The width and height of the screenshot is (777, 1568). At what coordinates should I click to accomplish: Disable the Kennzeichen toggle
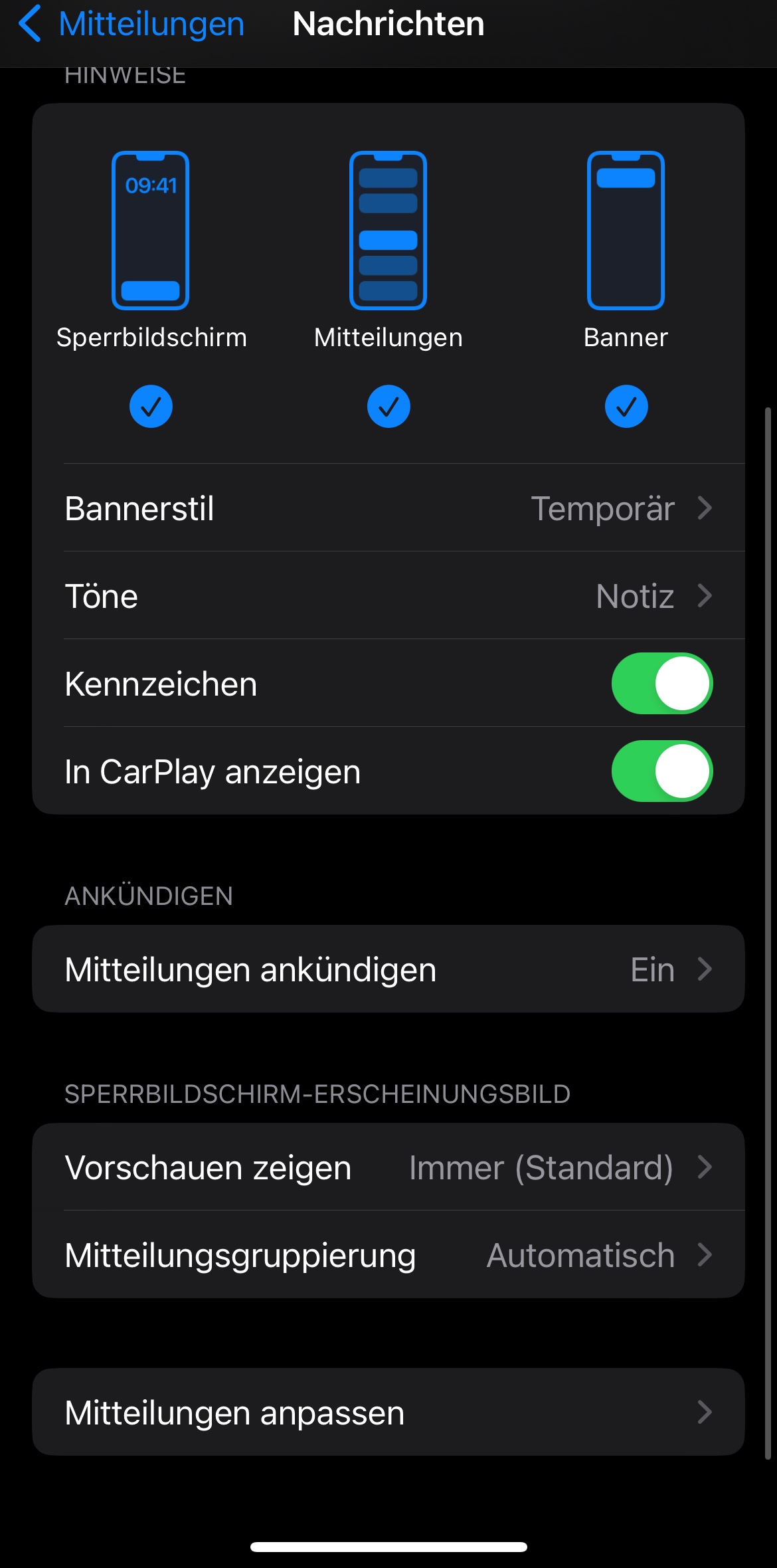click(x=661, y=684)
